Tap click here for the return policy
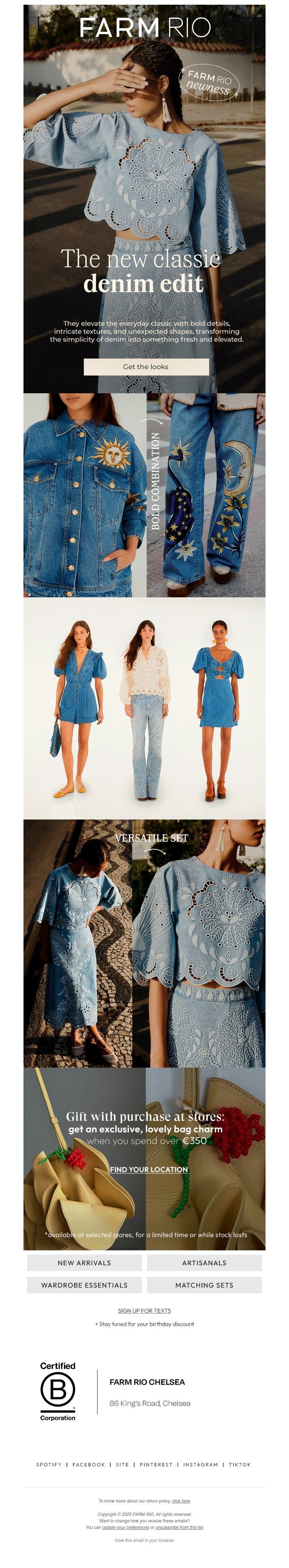The height and width of the screenshot is (1568, 289). [181, 1500]
